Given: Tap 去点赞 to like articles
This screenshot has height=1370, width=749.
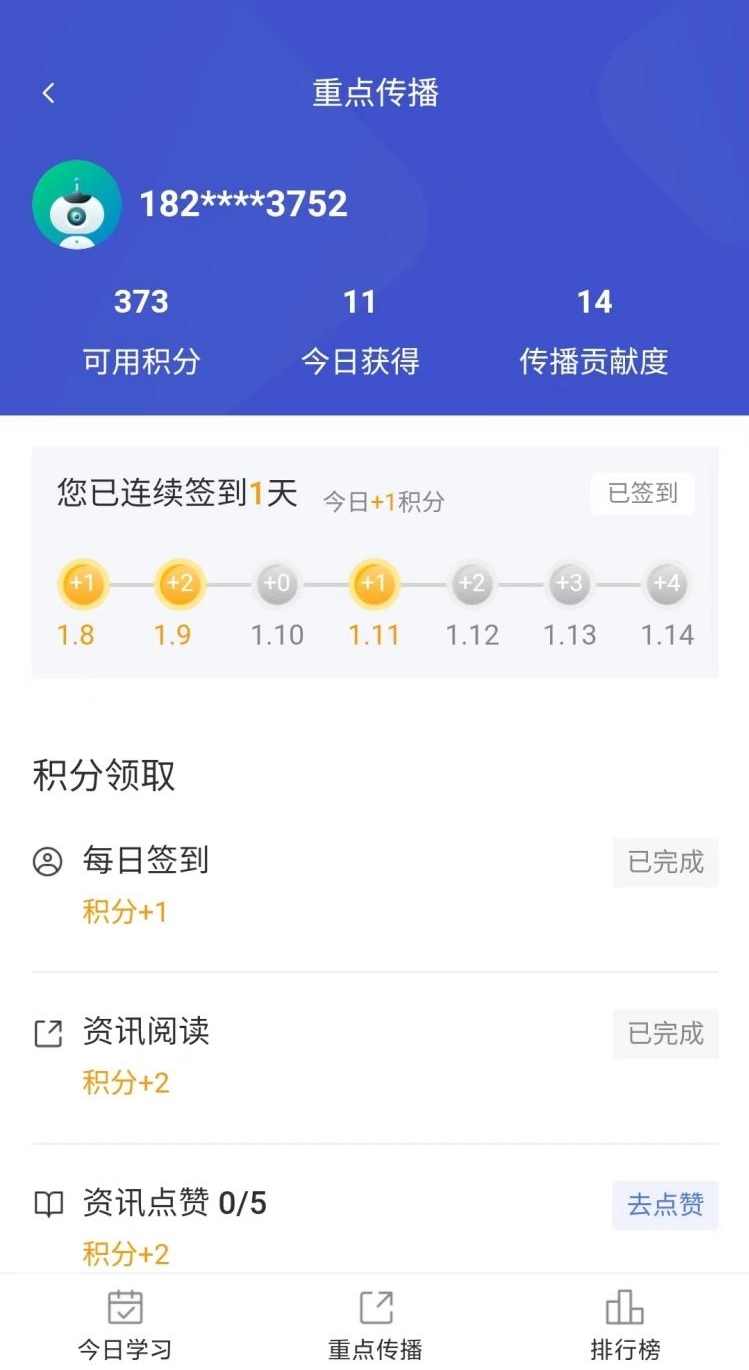Looking at the screenshot, I should (664, 1206).
